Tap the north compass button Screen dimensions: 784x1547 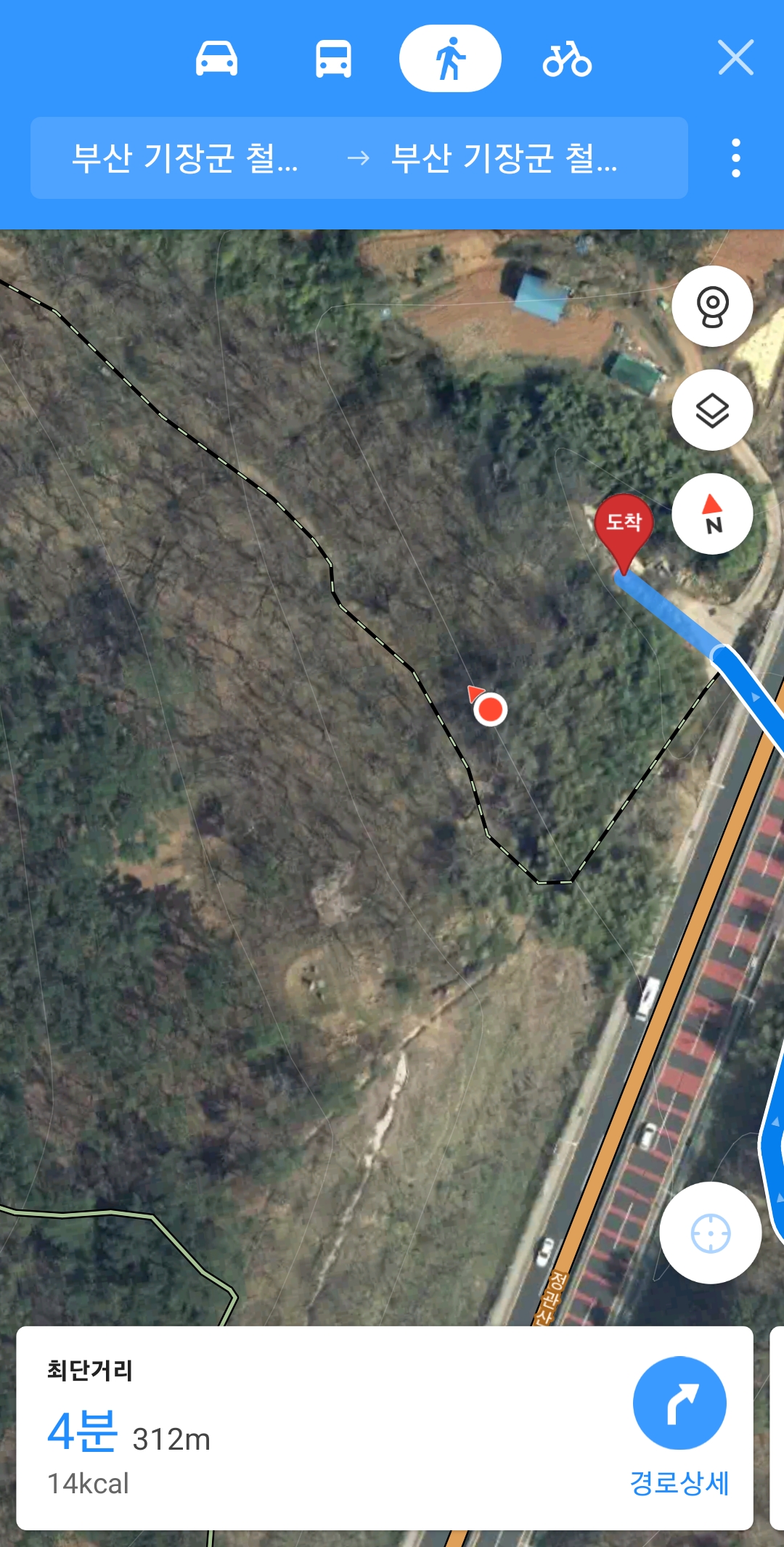[712, 514]
